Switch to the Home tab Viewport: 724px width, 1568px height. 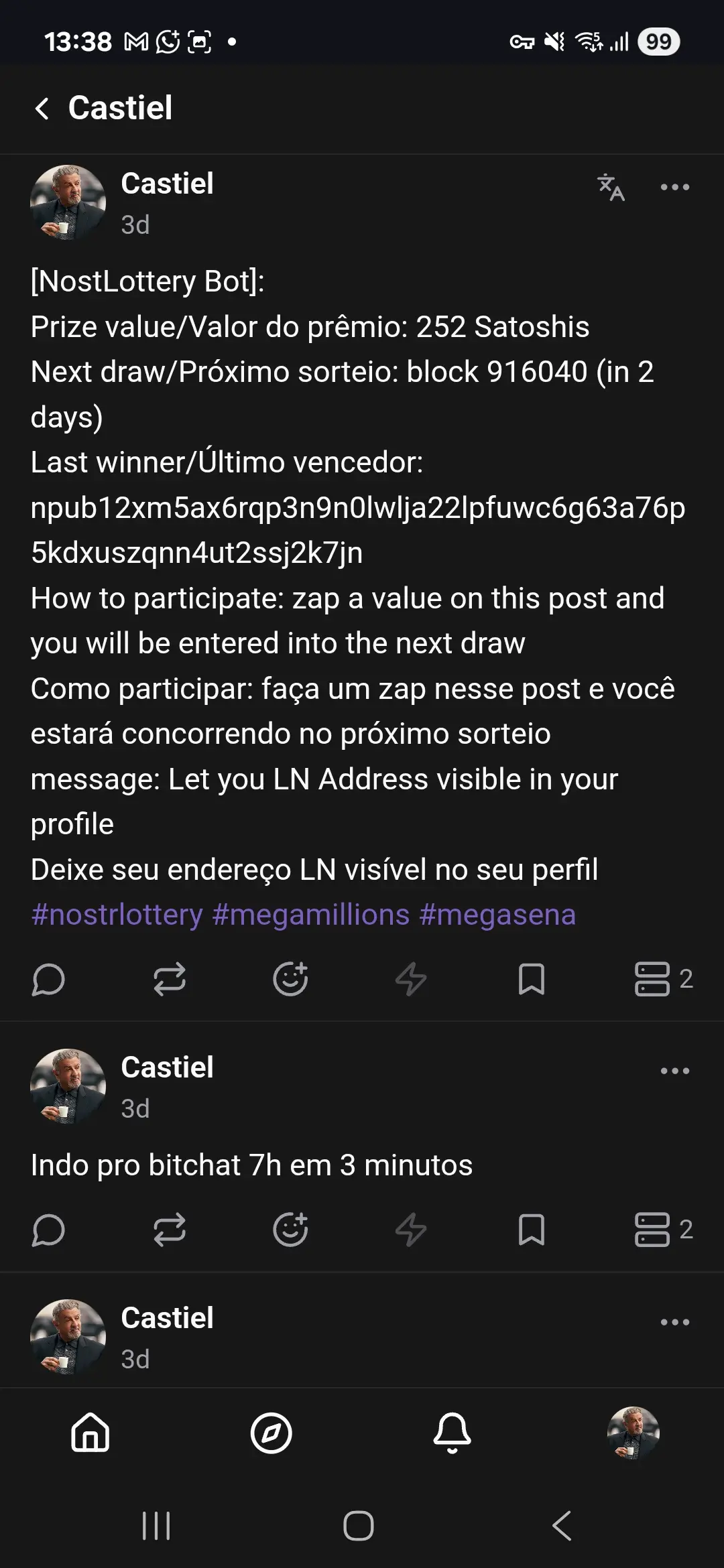(x=90, y=1433)
